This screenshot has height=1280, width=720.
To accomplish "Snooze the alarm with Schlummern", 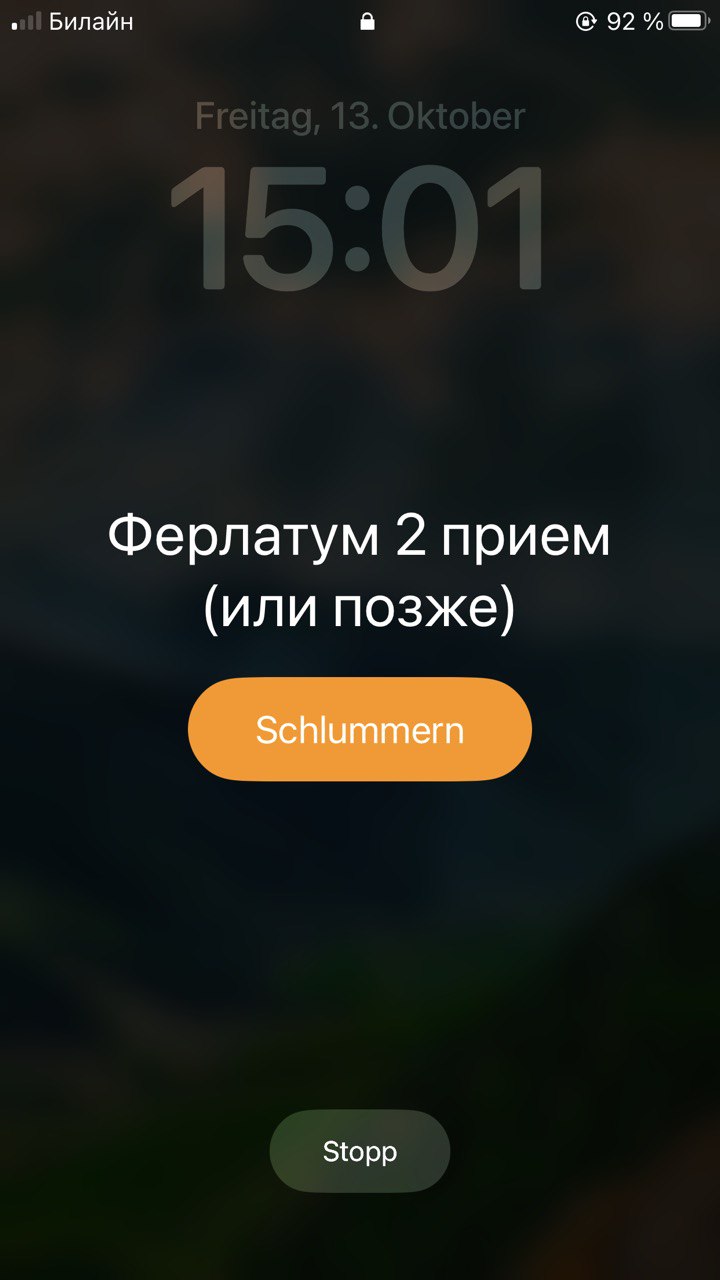I will [x=360, y=729].
